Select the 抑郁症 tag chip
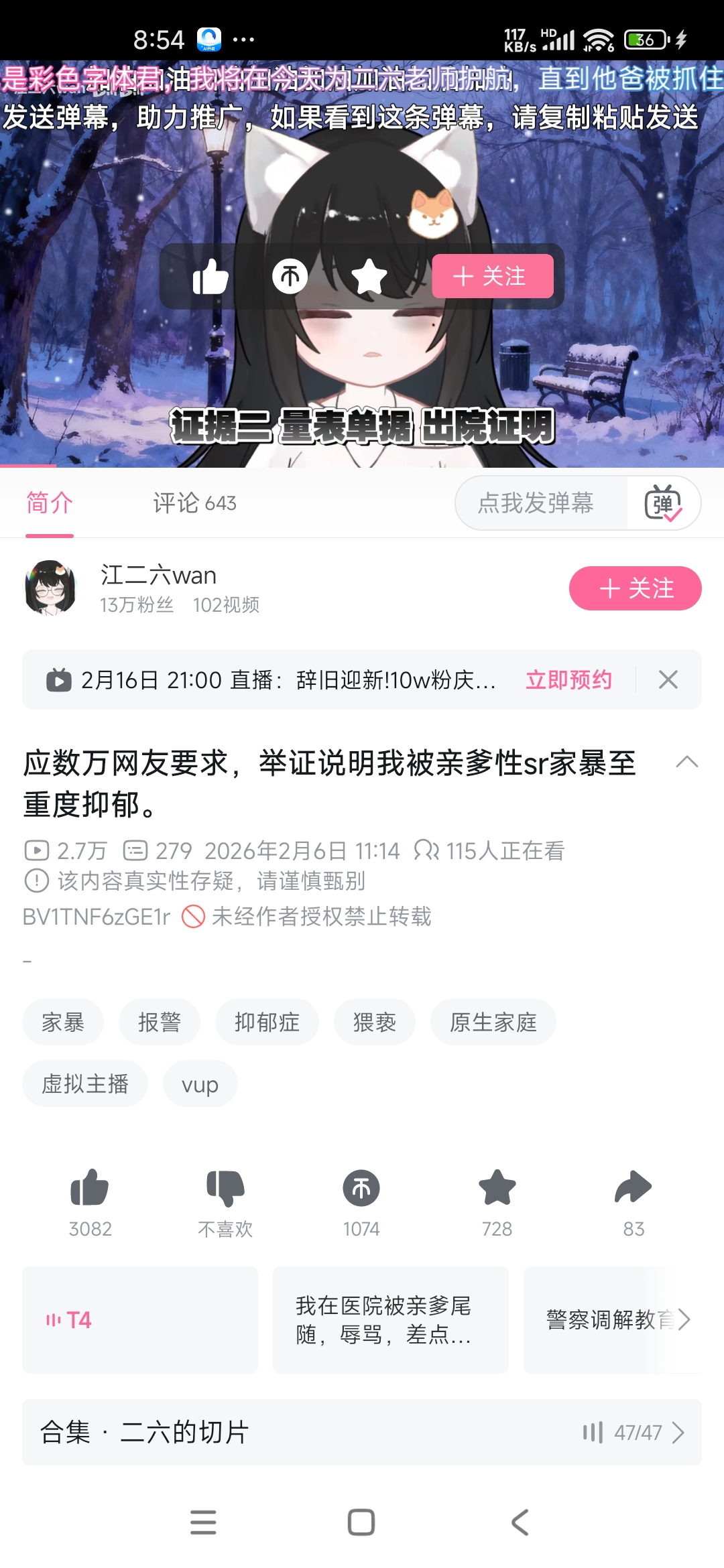724x1568 pixels. (267, 1022)
